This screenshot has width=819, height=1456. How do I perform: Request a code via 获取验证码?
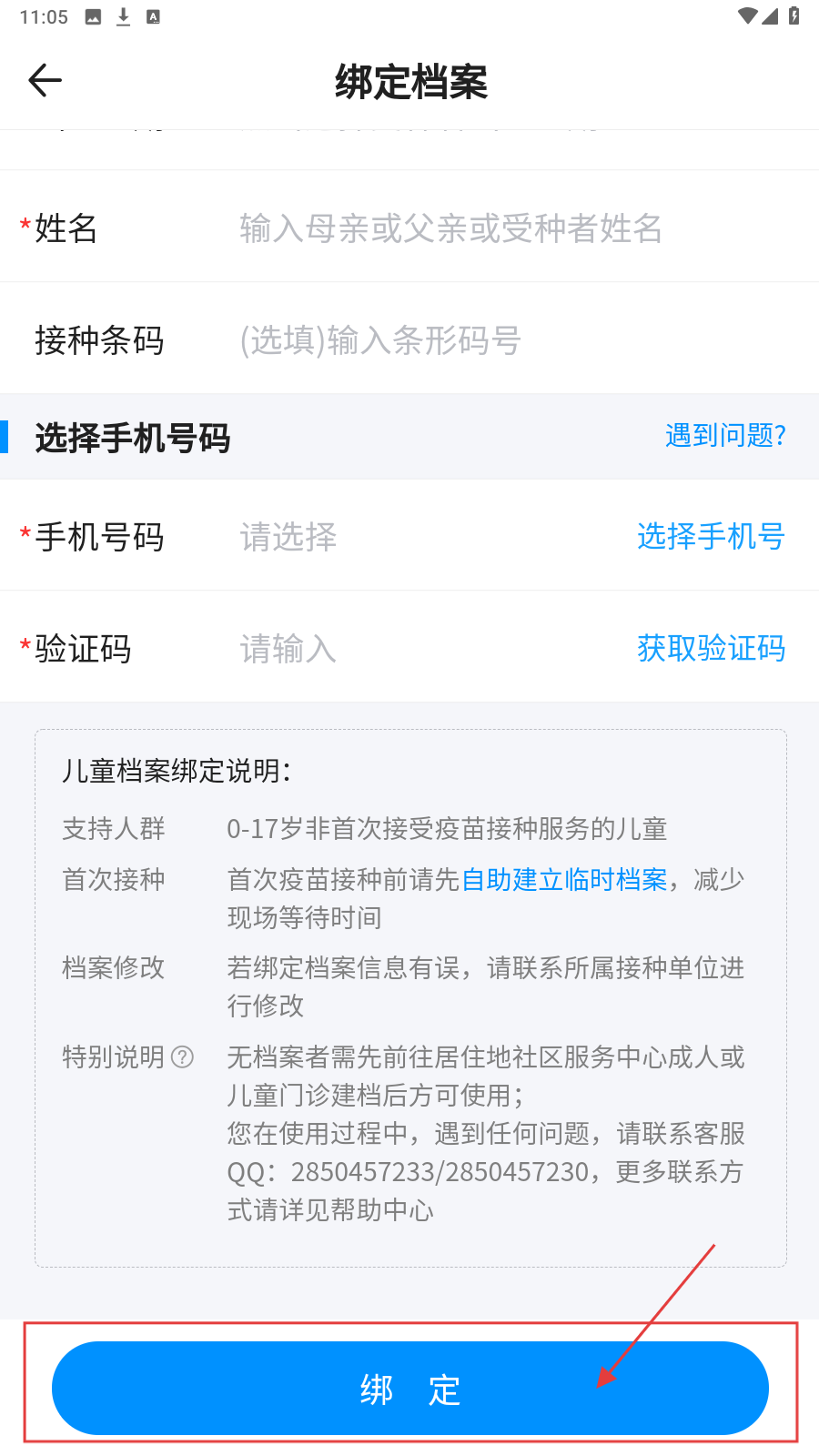pos(711,649)
